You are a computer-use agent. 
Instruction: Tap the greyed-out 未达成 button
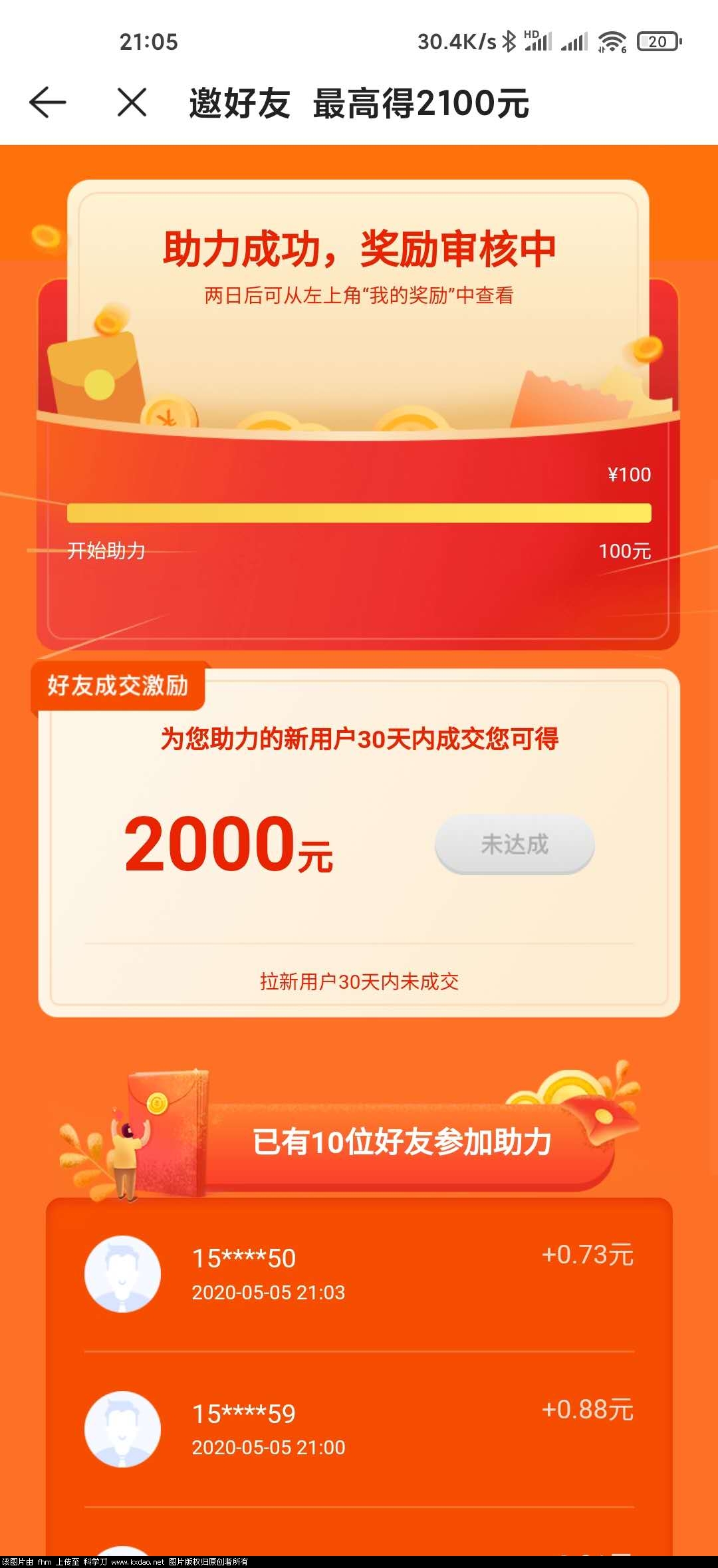click(x=515, y=845)
